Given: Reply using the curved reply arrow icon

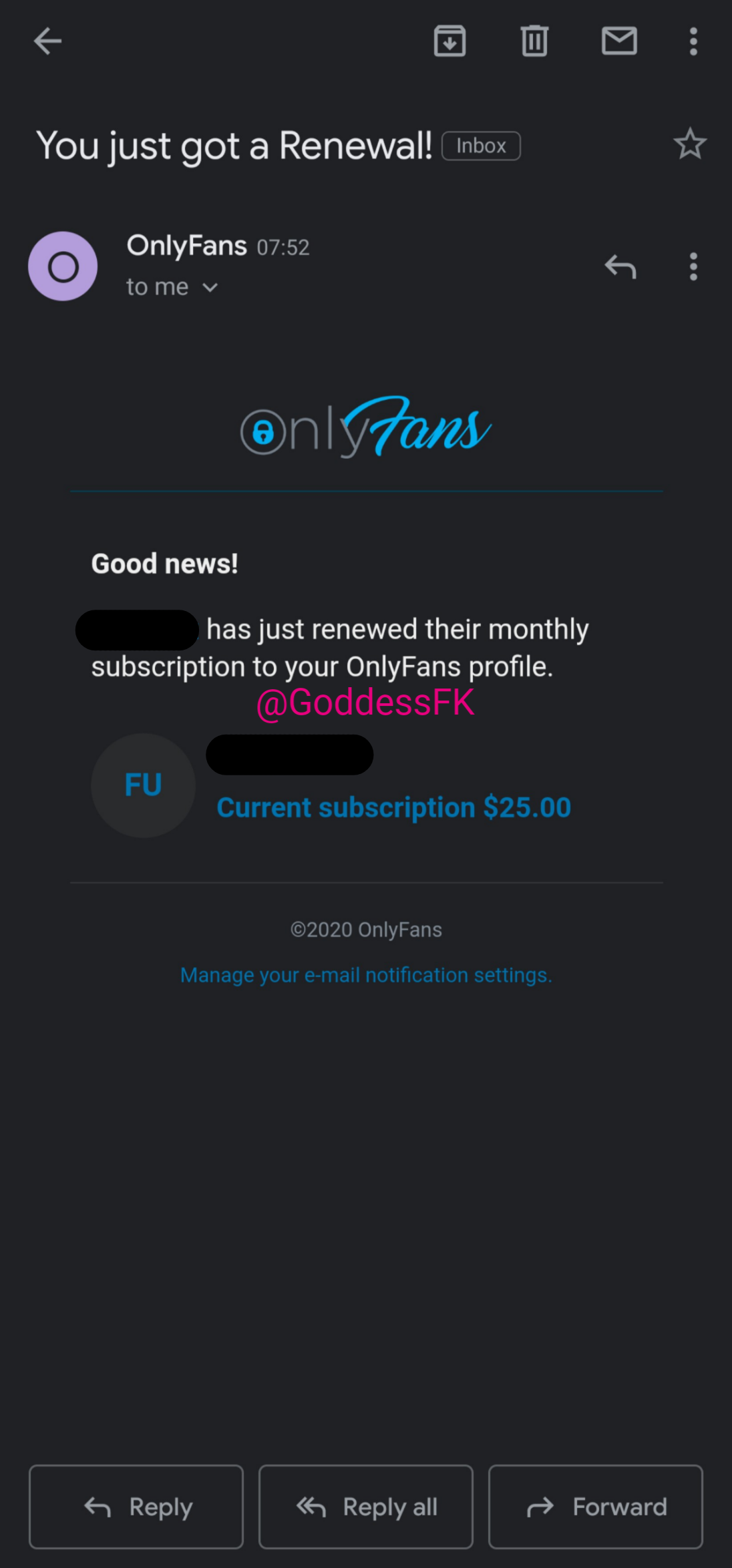Looking at the screenshot, I should point(620,266).
